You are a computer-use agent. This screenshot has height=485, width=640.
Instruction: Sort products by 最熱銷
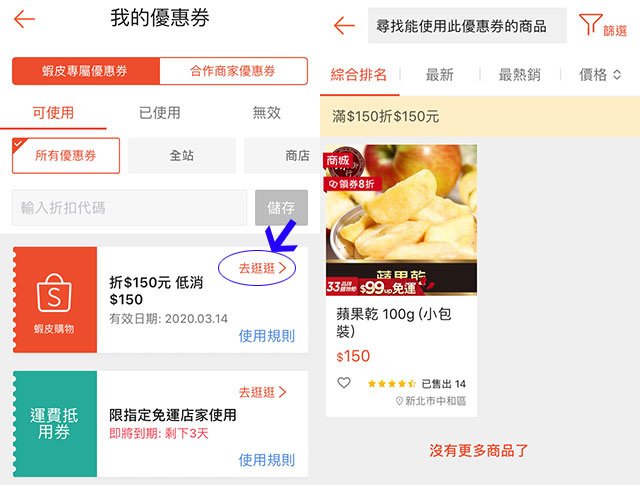pos(520,75)
